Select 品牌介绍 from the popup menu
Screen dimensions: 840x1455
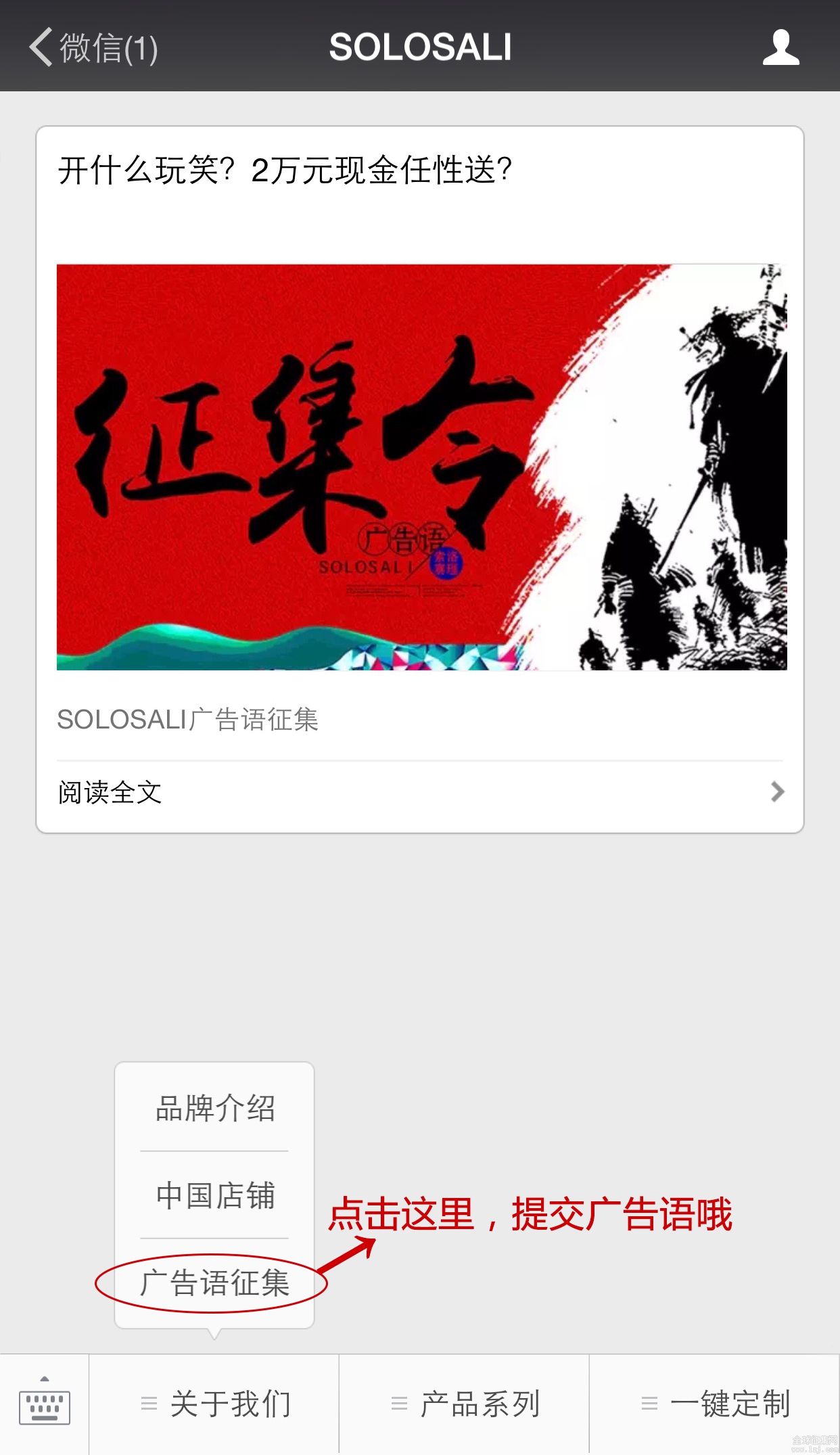(214, 1108)
